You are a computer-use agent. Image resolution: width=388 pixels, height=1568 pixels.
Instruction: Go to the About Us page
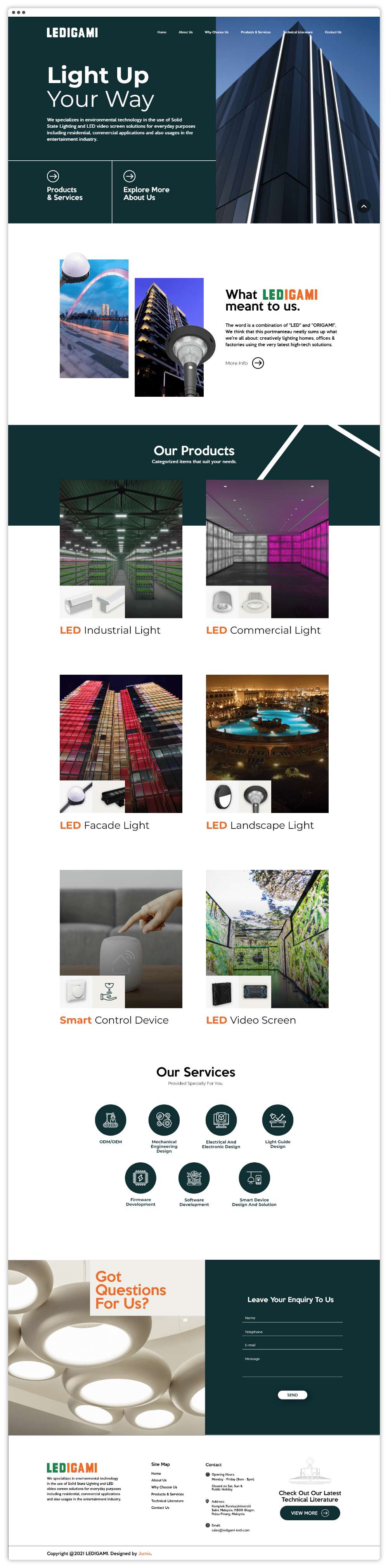tap(185, 32)
